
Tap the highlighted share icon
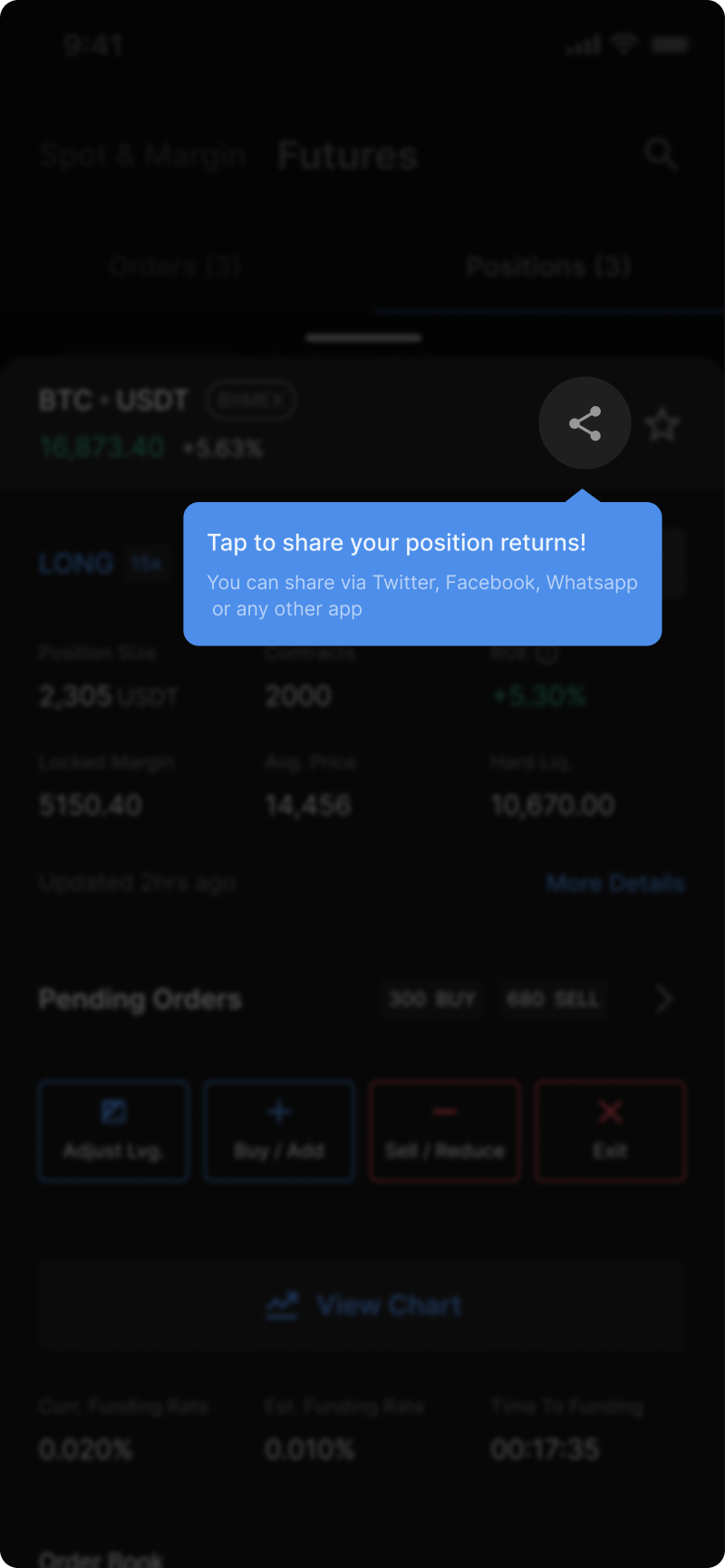585,423
